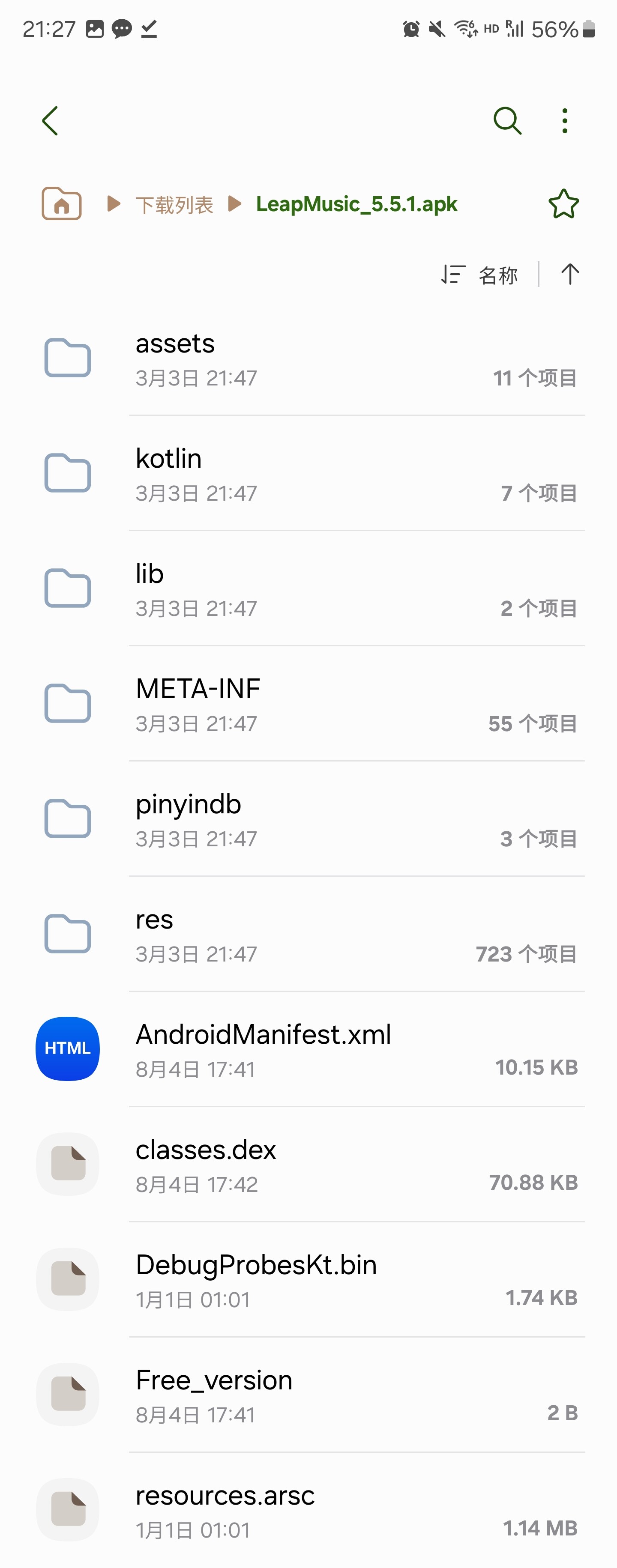Screen dimensions: 617x1568
Task: Open the META-INF folder
Action: coord(308,704)
